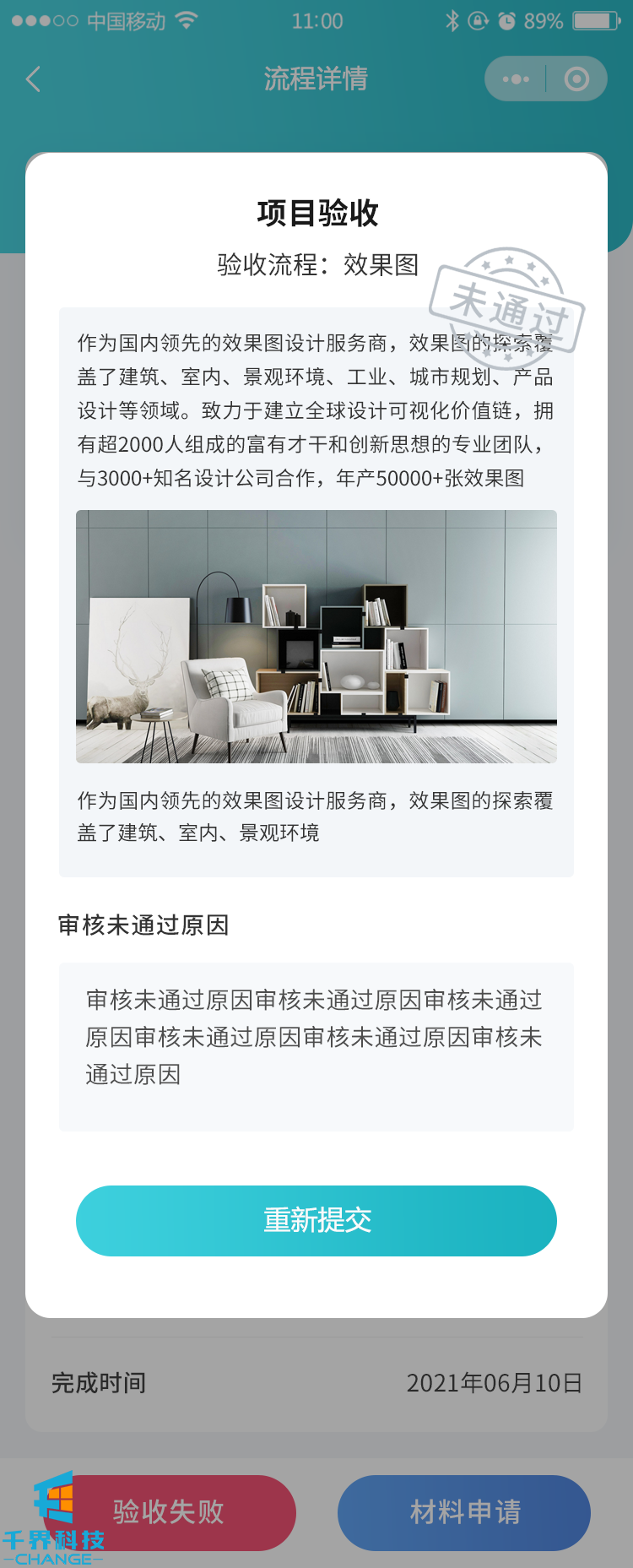
Task: Close the mini program with circle icon
Action: click(x=576, y=79)
